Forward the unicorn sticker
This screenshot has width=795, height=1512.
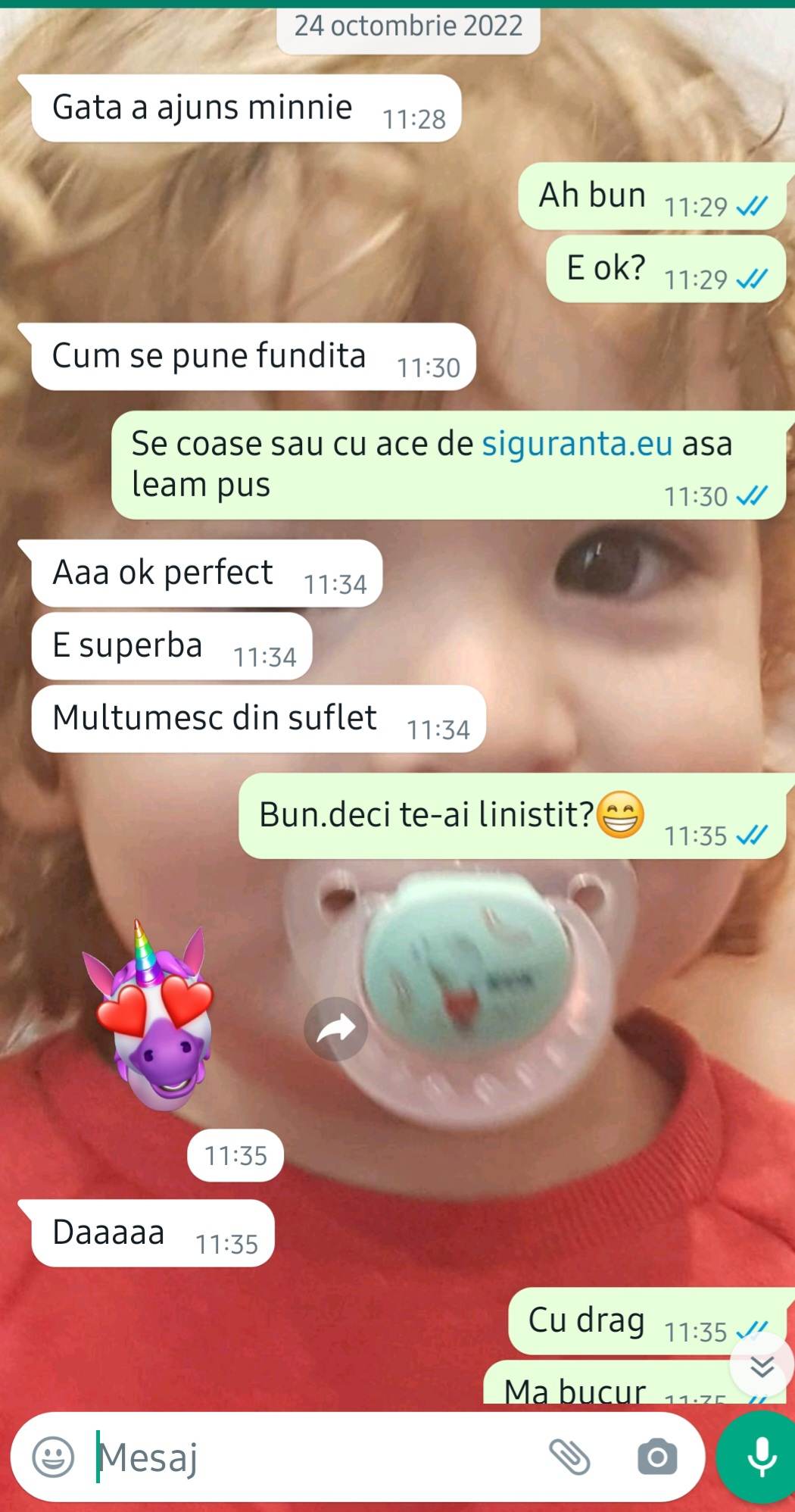point(335,1029)
